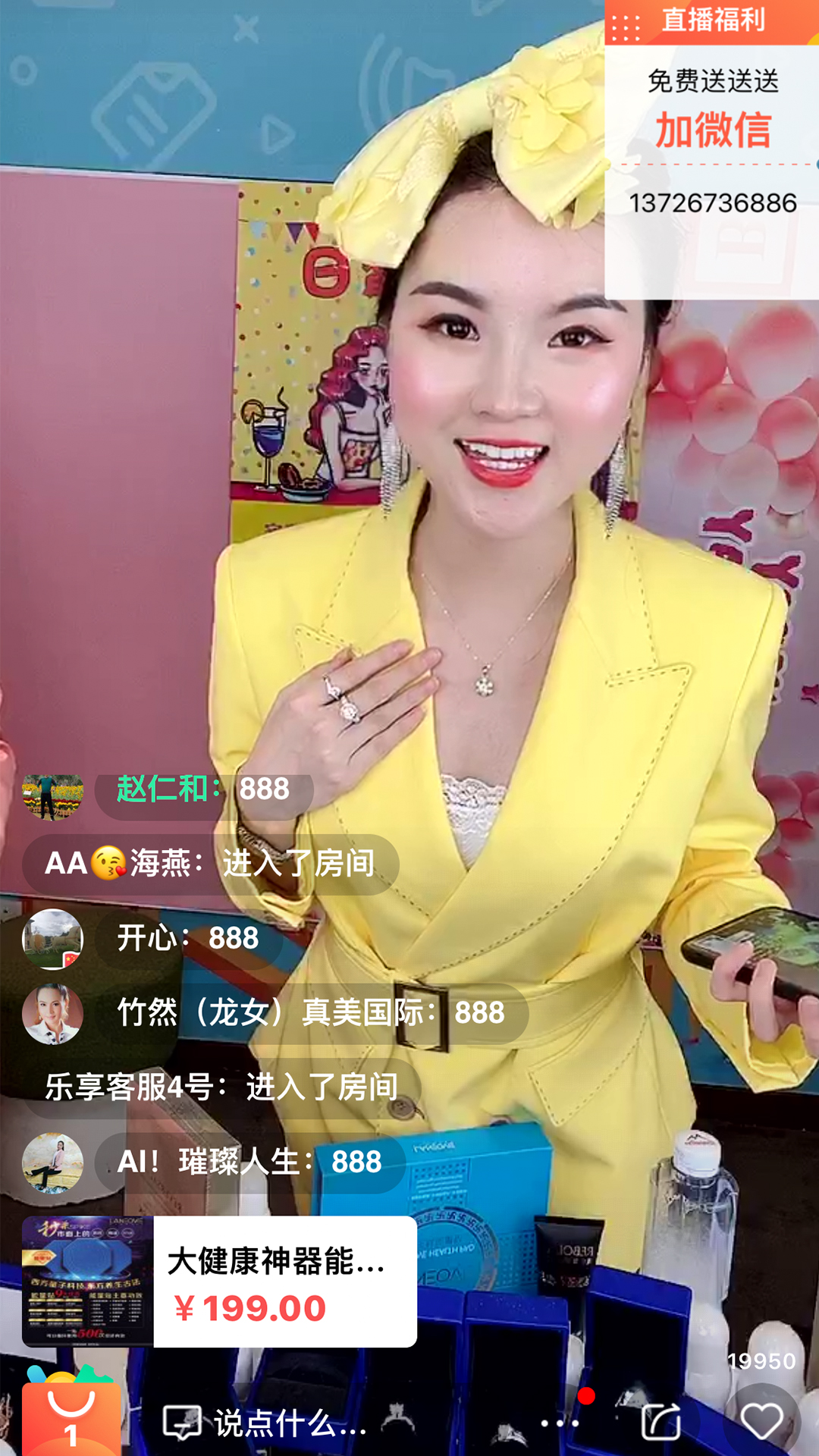Open 开心's comment in chat
The height and width of the screenshot is (1456, 819).
(187, 939)
